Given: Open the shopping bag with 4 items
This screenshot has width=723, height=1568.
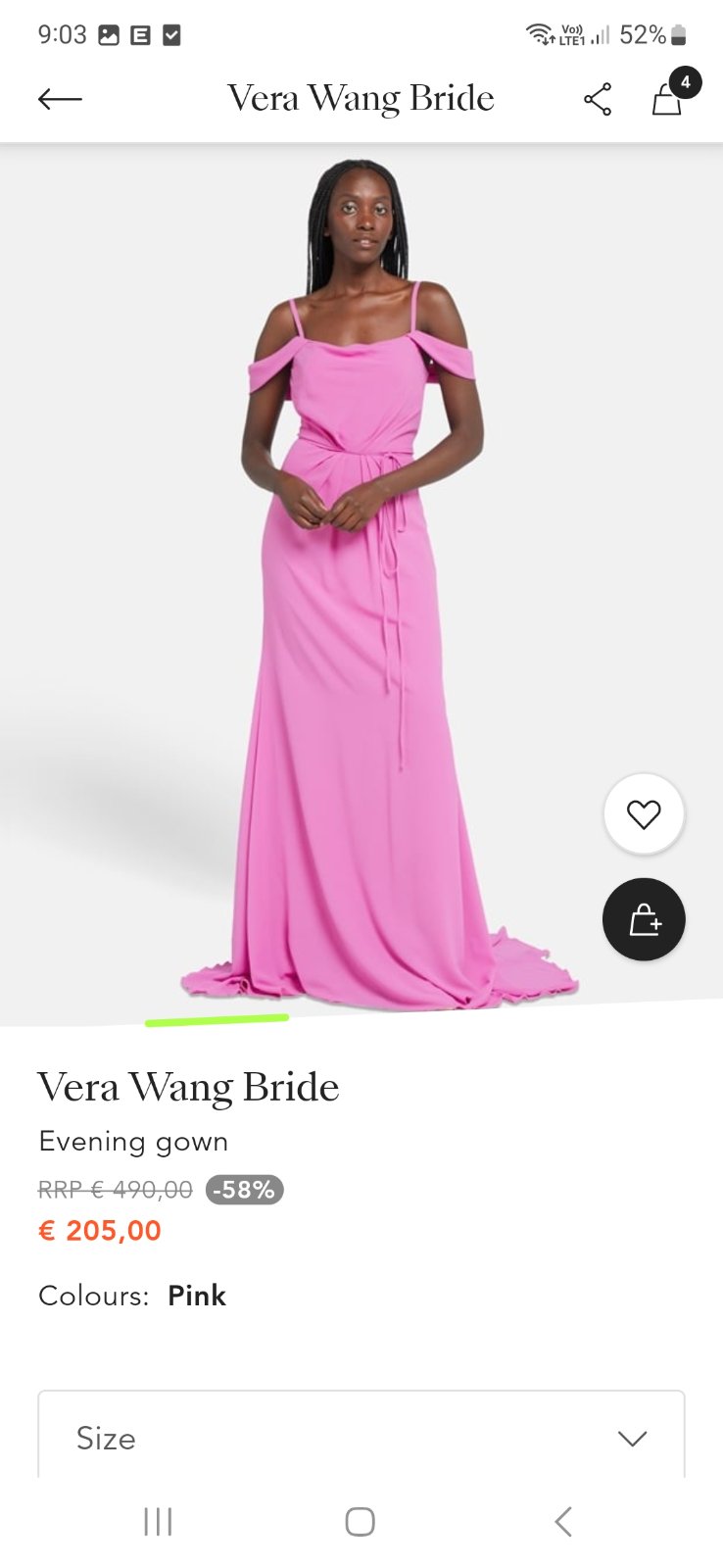Looking at the screenshot, I should pos(667,99).
